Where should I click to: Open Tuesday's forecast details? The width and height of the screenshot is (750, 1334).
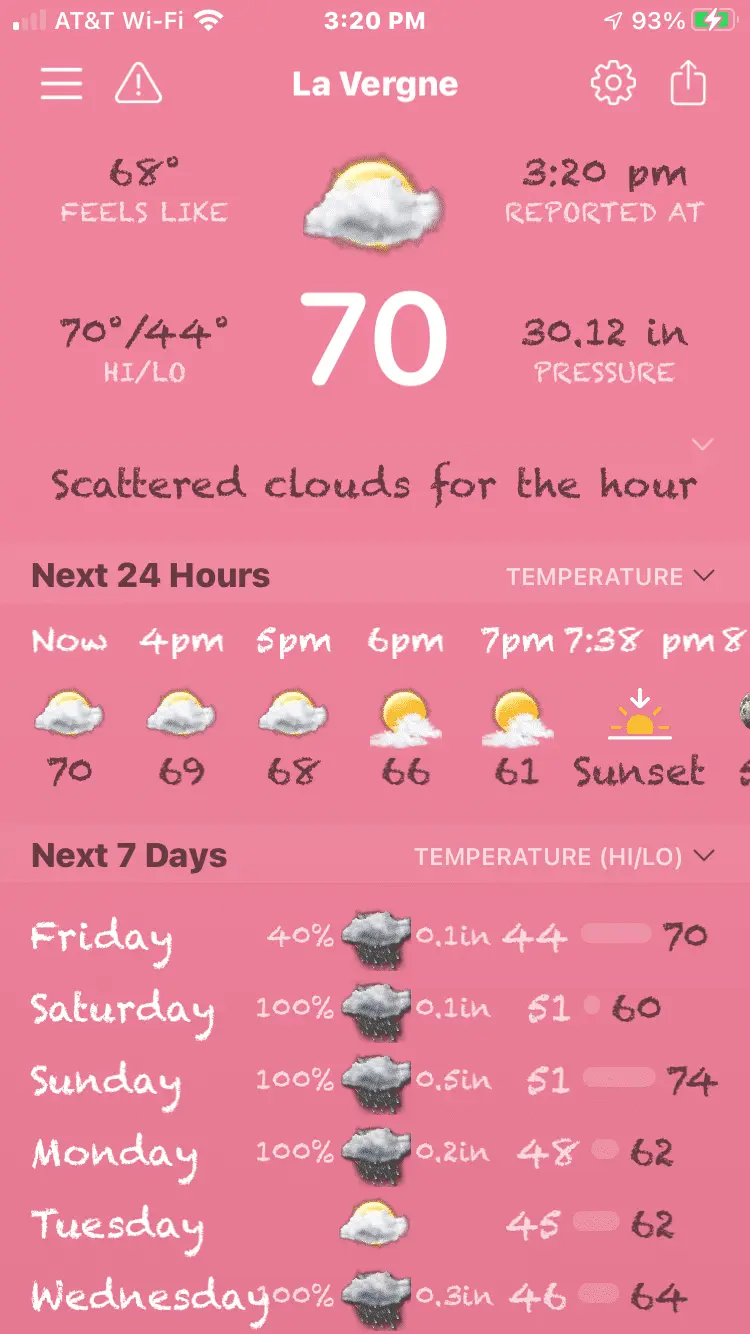click(375, 1225)
